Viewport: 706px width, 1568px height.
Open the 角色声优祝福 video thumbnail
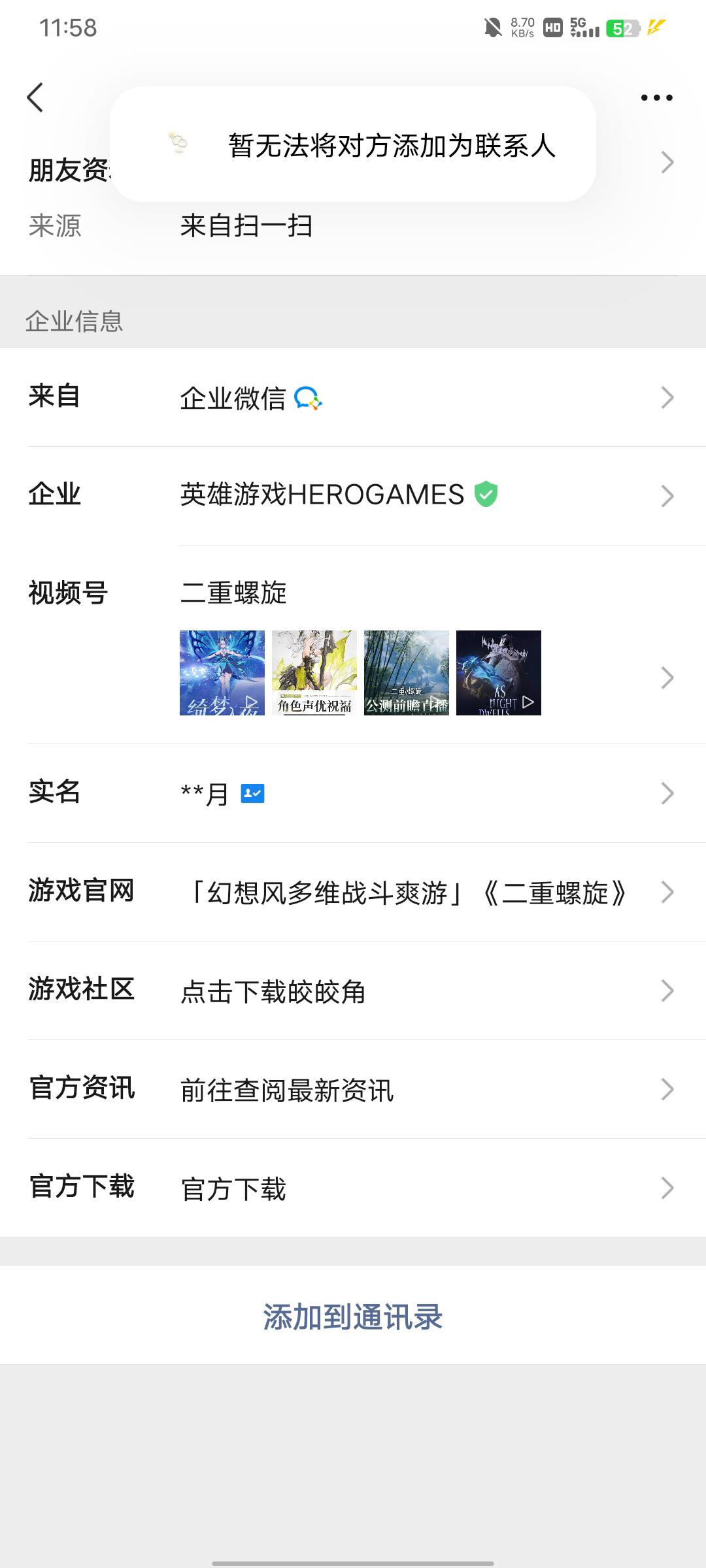click(314, 673)
